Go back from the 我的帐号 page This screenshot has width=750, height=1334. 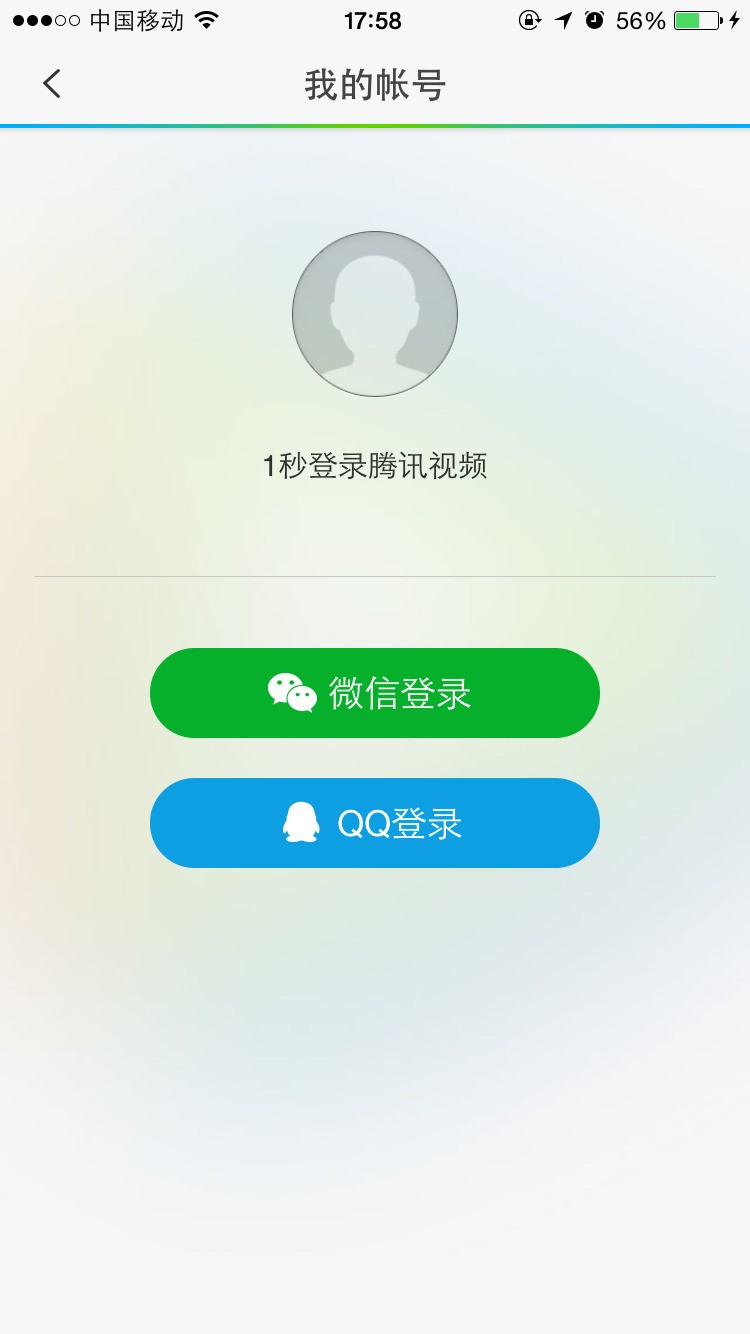[x=52, y=84]
